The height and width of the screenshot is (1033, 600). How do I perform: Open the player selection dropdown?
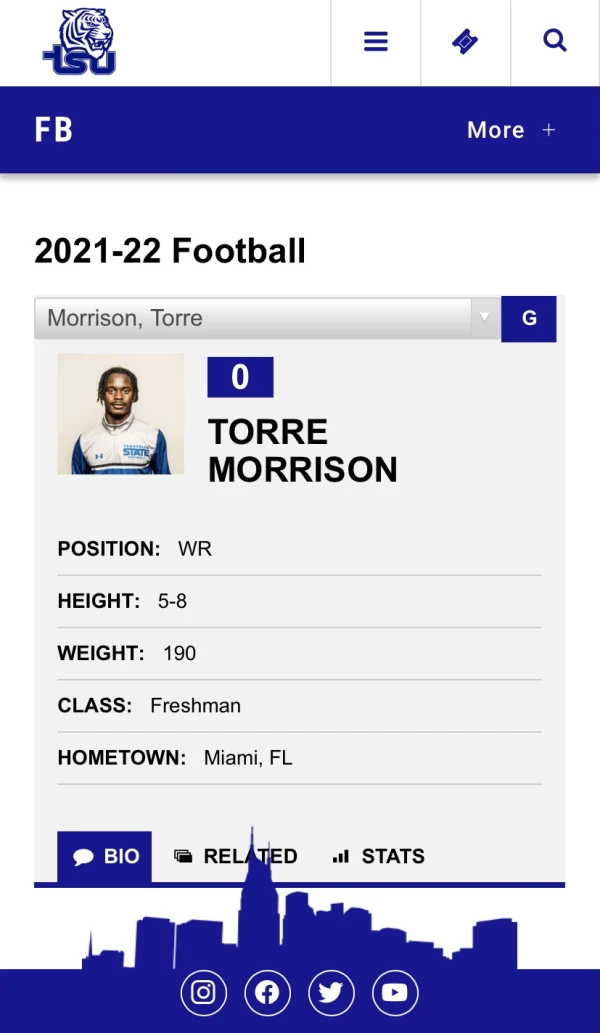[266, 318]
